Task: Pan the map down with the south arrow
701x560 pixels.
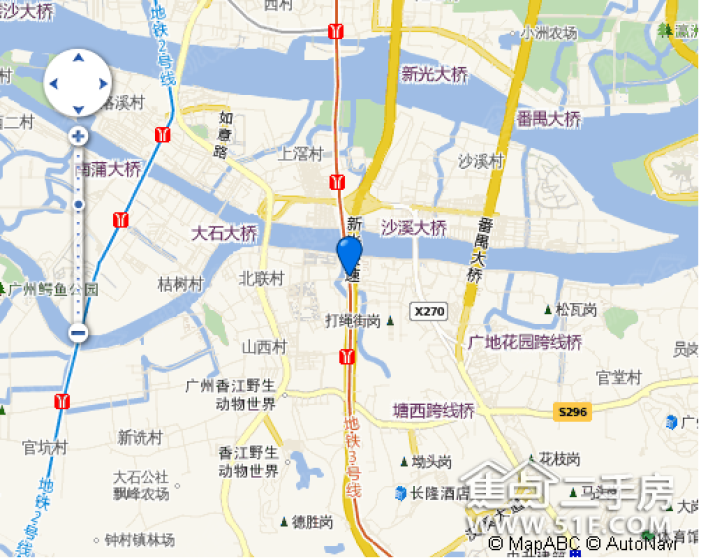Action: pos(78,107)
